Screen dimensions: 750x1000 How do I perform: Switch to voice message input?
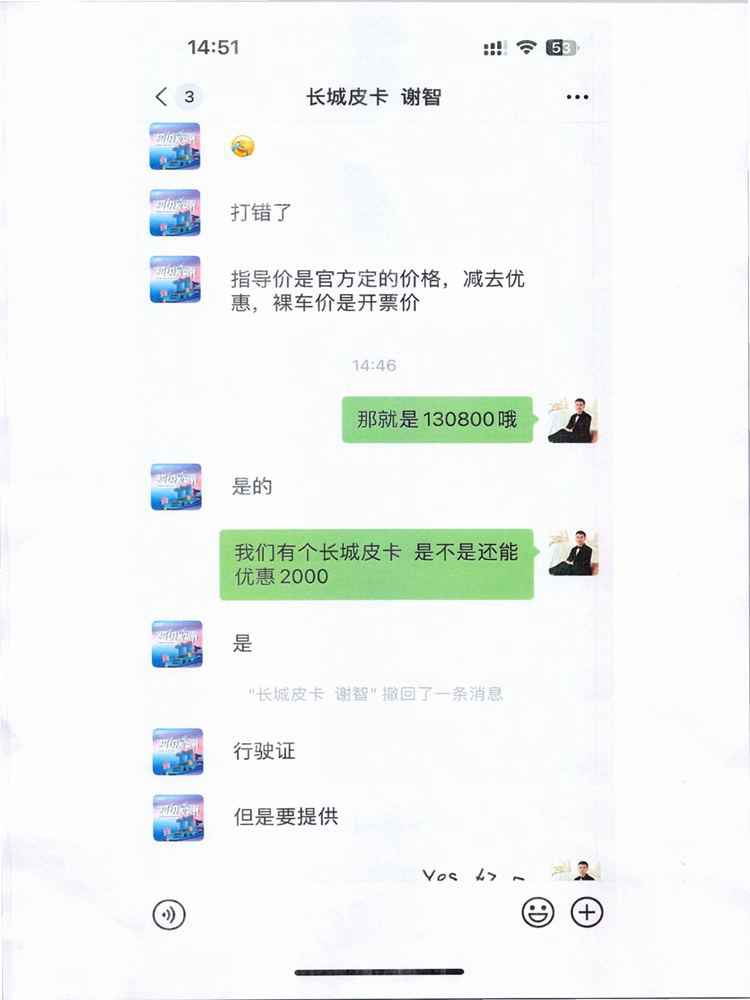click(x=169, y=913)
